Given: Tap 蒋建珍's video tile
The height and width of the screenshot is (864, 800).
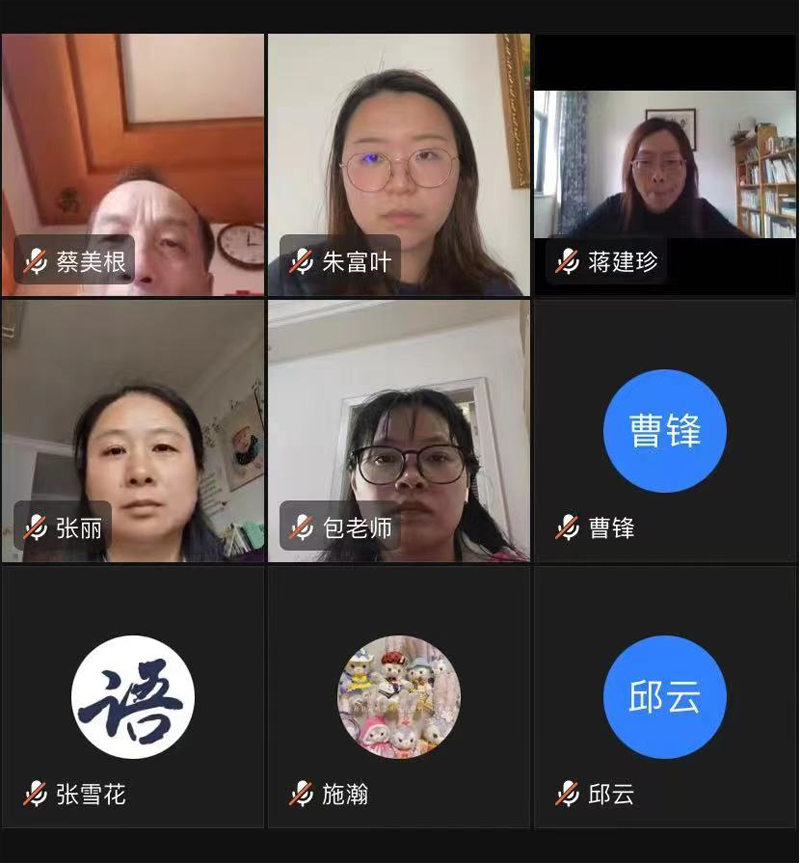Looking at the screenshot, I should pyautogui.click(x=665, y=165).
